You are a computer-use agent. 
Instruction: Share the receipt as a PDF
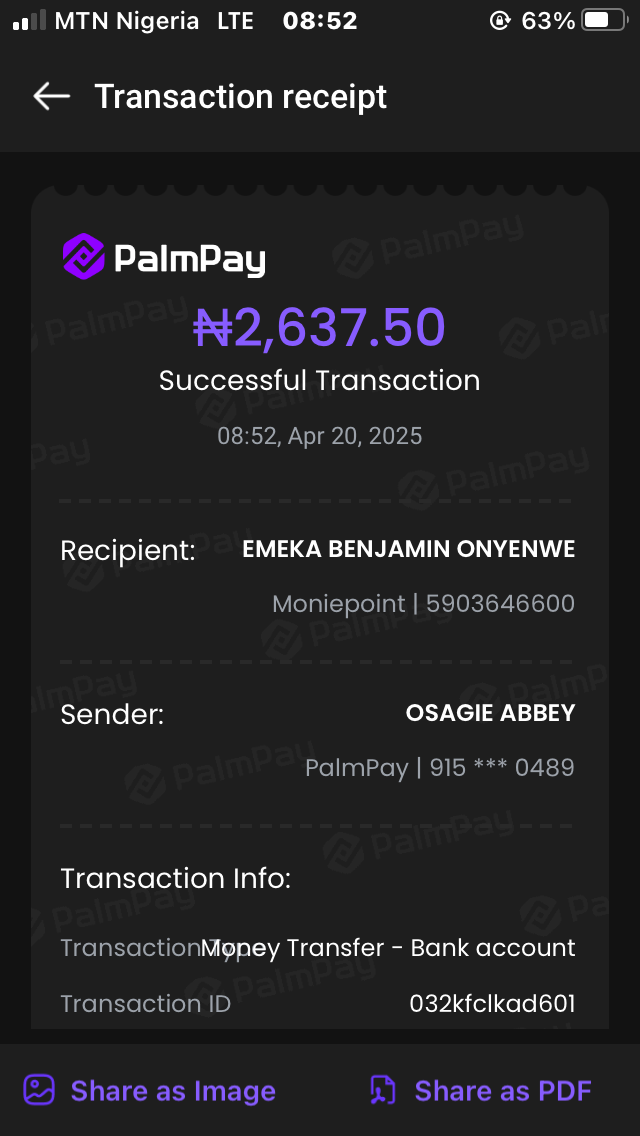click(x=481, y=1090)
